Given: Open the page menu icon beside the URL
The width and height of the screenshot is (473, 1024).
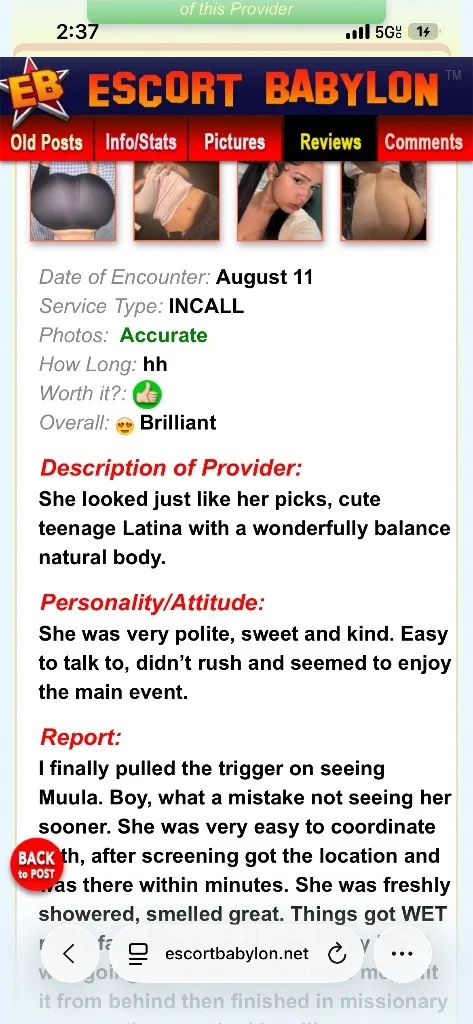Looking at the screenshot, I should click(138, 954).
